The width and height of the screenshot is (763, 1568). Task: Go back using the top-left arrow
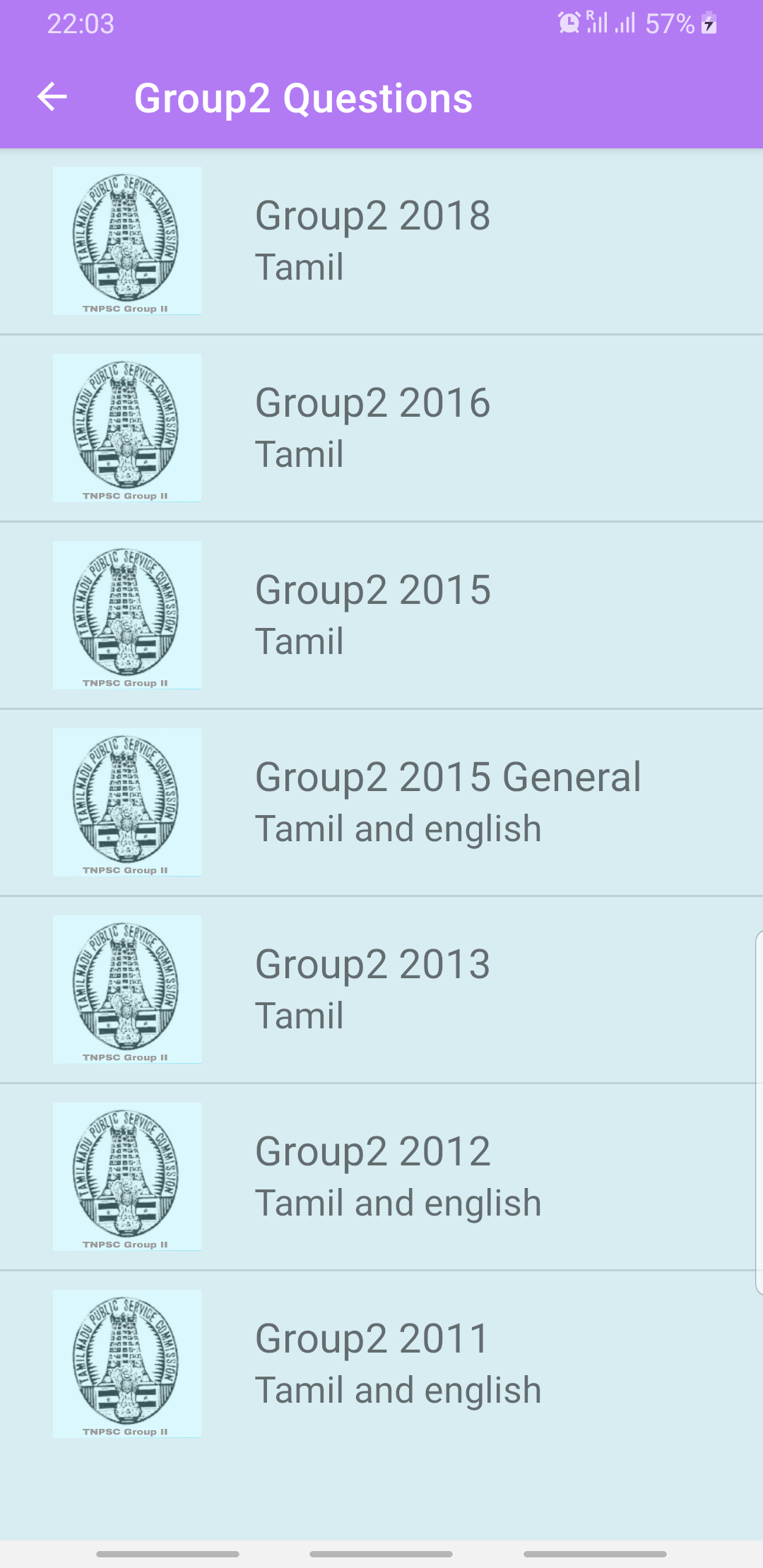coord(52,97)
